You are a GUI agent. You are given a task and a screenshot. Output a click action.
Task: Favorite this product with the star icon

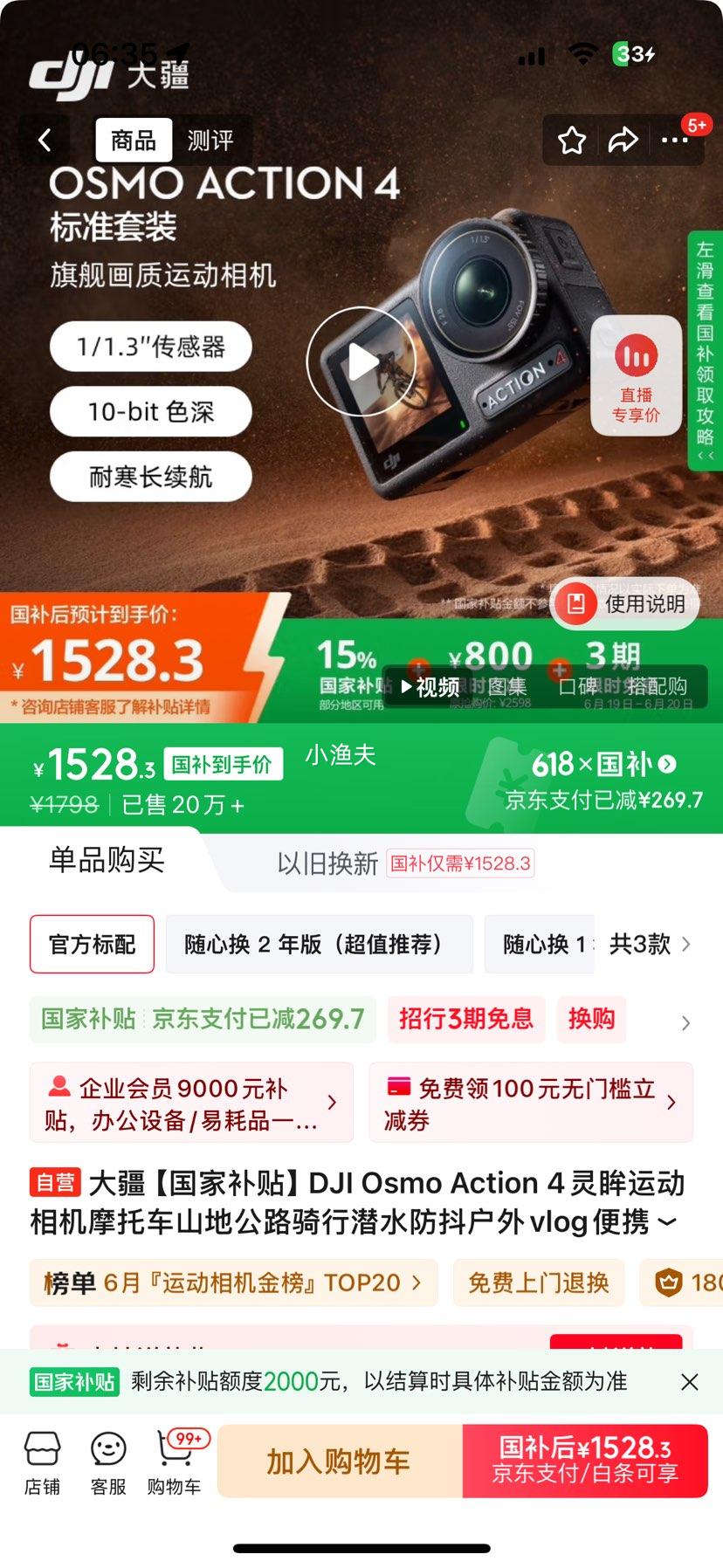click(x=572, y=140)
